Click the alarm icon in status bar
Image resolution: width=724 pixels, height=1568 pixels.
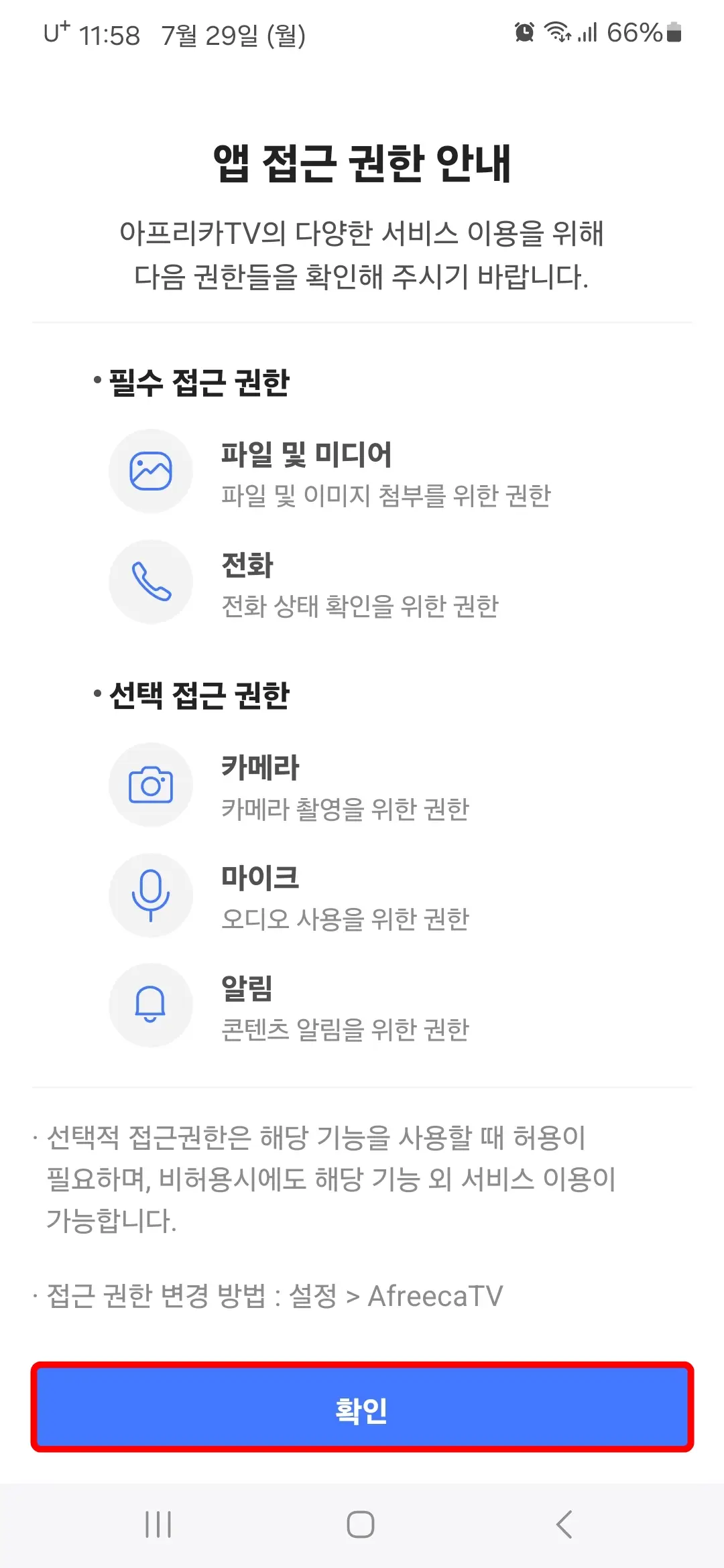[524, 32]
